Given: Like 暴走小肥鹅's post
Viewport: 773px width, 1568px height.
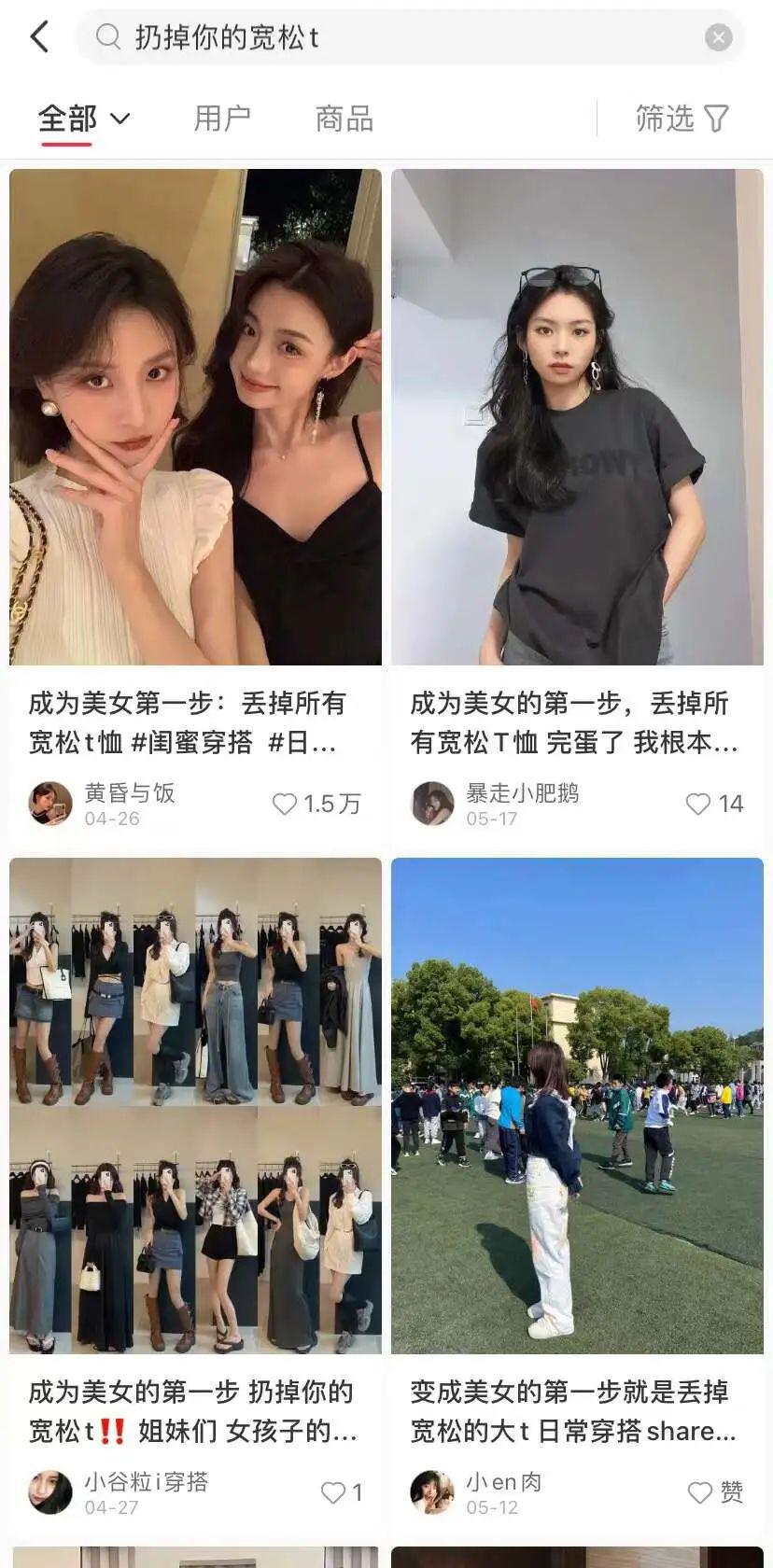Looking at the screenshot, I should tap(698, 804).
